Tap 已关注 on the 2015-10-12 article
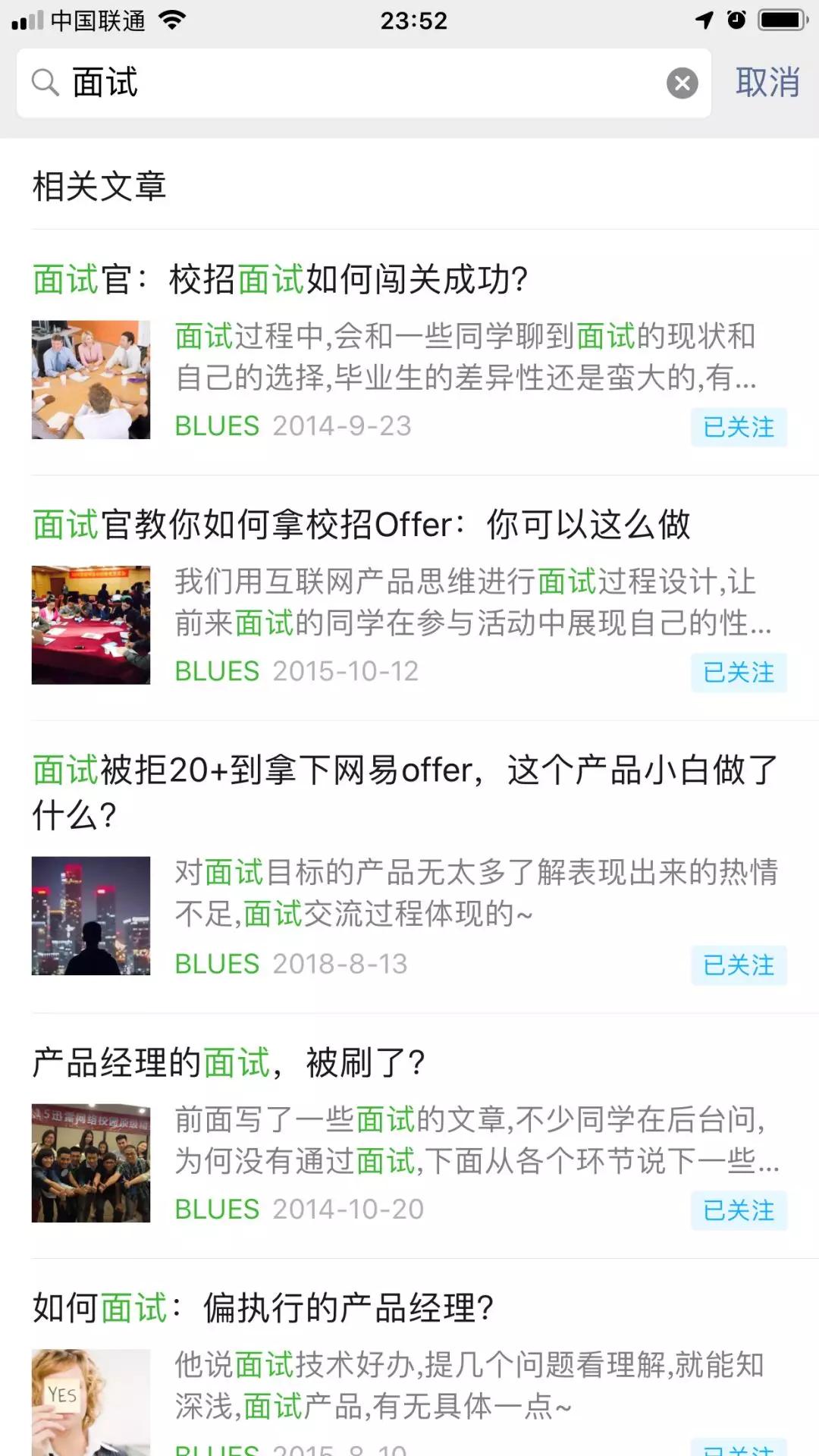Image resolution: width=819 pixels, height=1456 pixels. (739, 673)
